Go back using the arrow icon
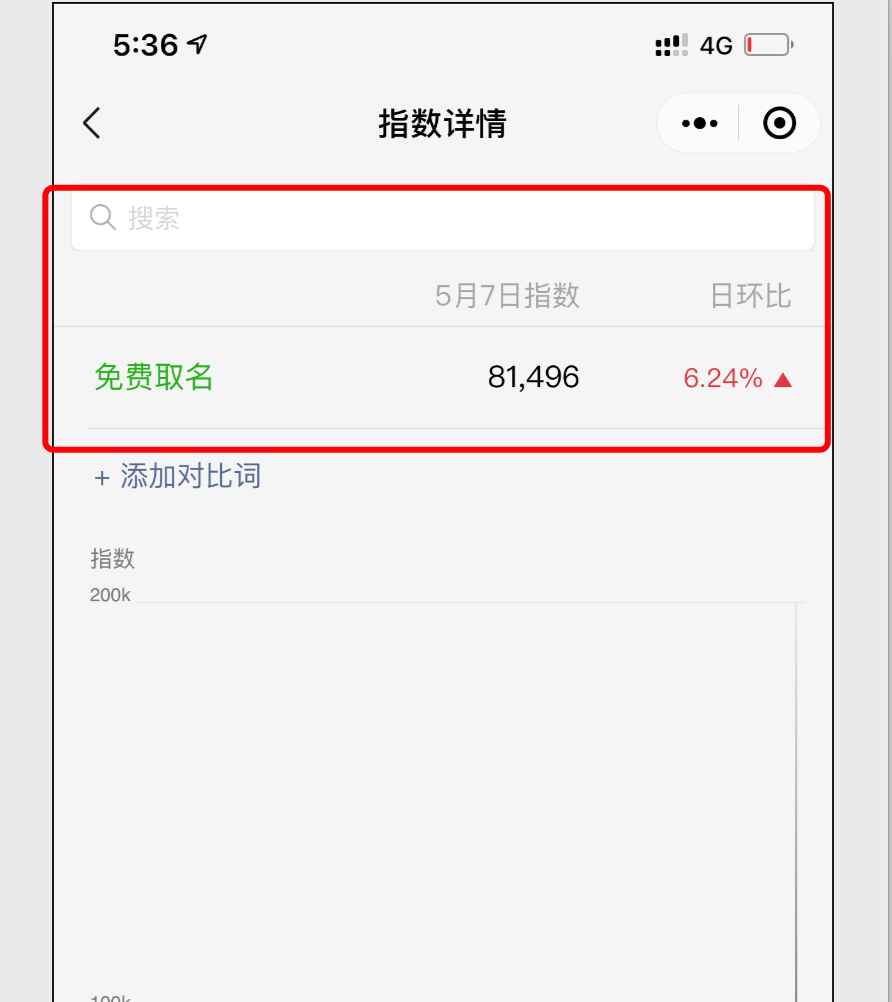This screenshot has height=1002, width=892. (x=92, y=123)
